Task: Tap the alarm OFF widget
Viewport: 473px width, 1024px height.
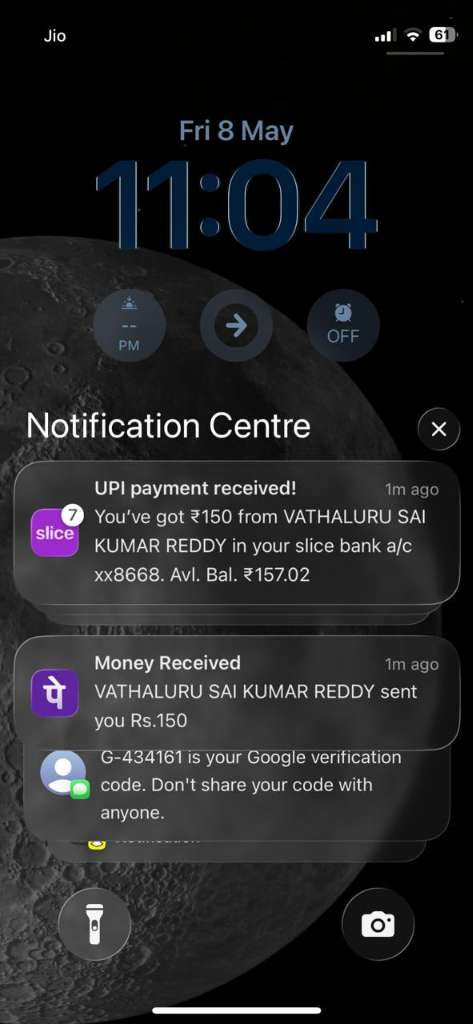Action: pos(343,325)
